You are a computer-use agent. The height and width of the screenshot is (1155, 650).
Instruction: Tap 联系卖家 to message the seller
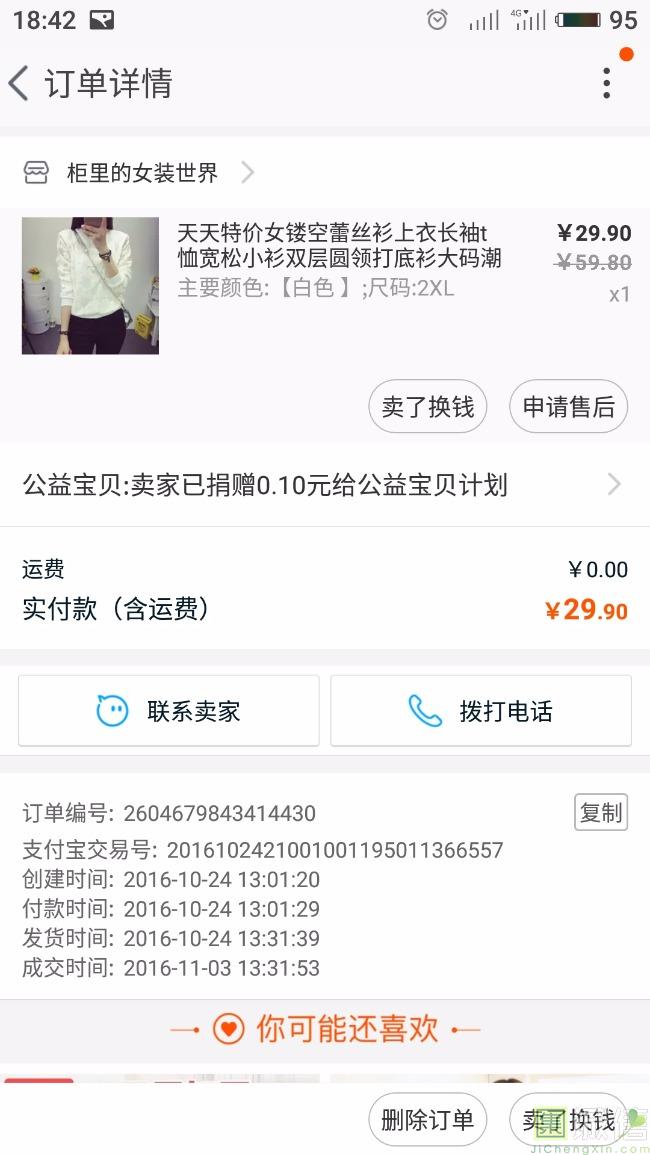point(169,711)
